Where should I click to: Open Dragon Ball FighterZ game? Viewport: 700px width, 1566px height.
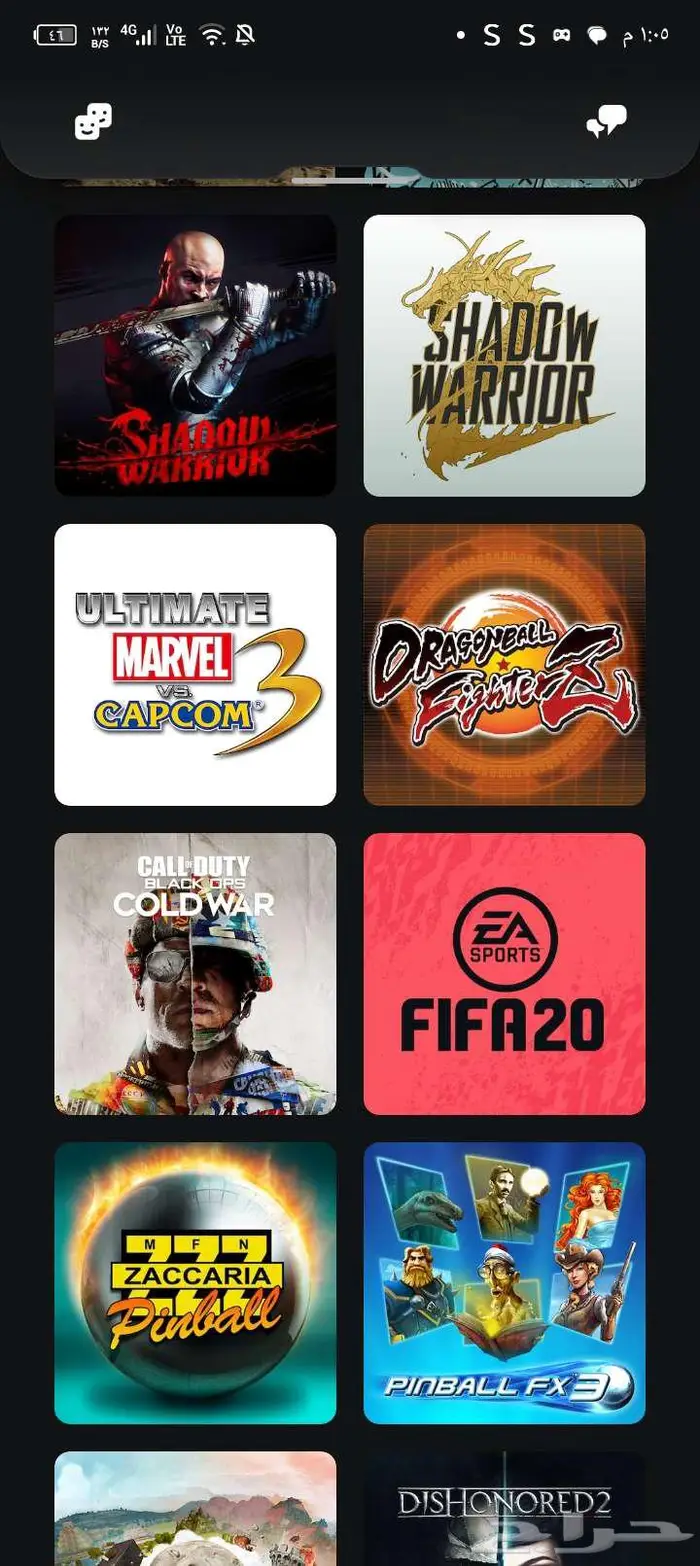504,664
